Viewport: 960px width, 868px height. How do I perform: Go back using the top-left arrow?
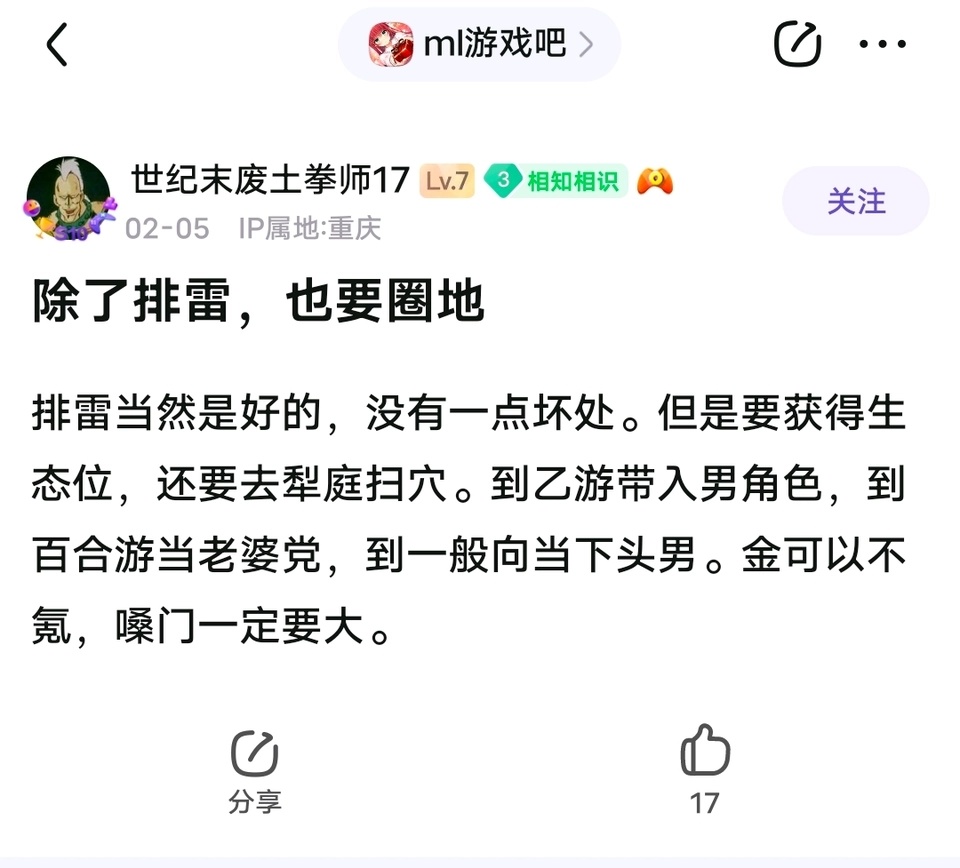click(x=57, y=45)
